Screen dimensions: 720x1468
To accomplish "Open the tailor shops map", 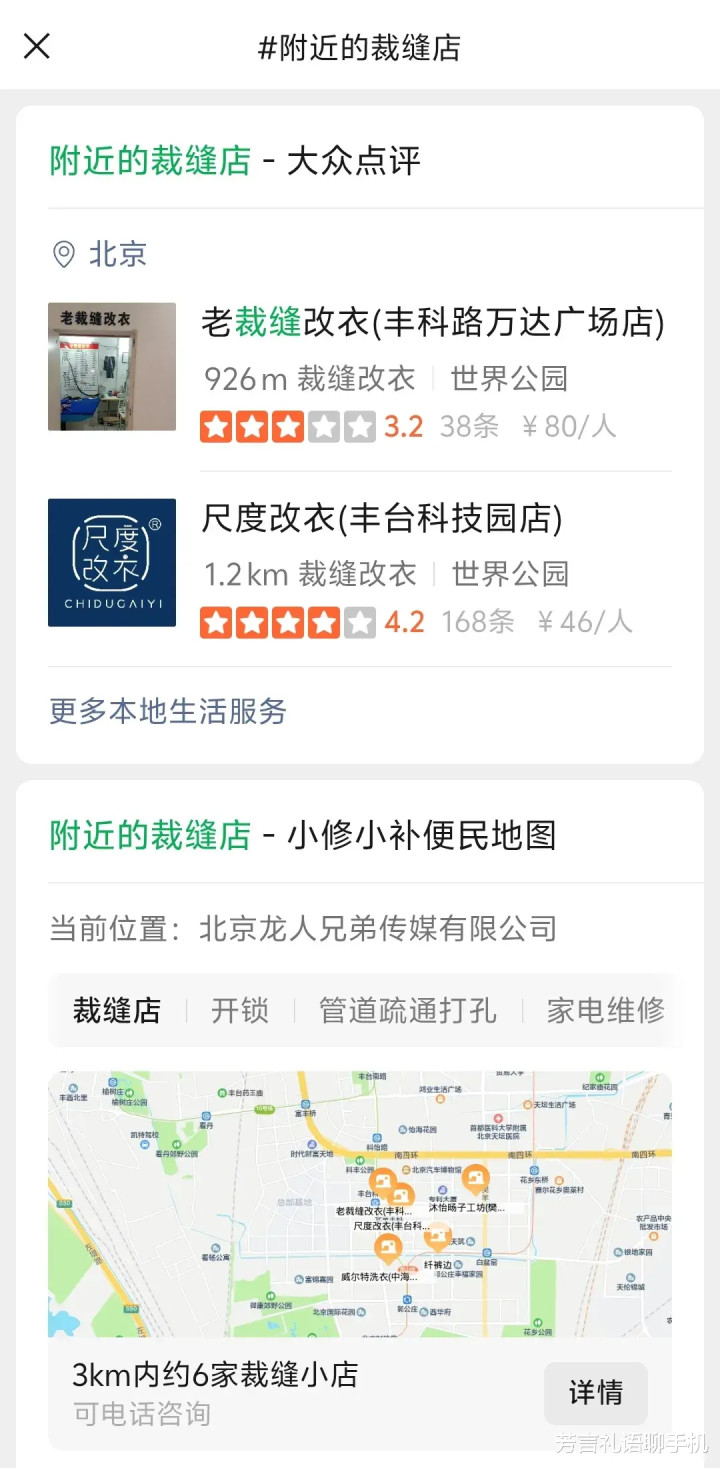I will coord(360,1204).
